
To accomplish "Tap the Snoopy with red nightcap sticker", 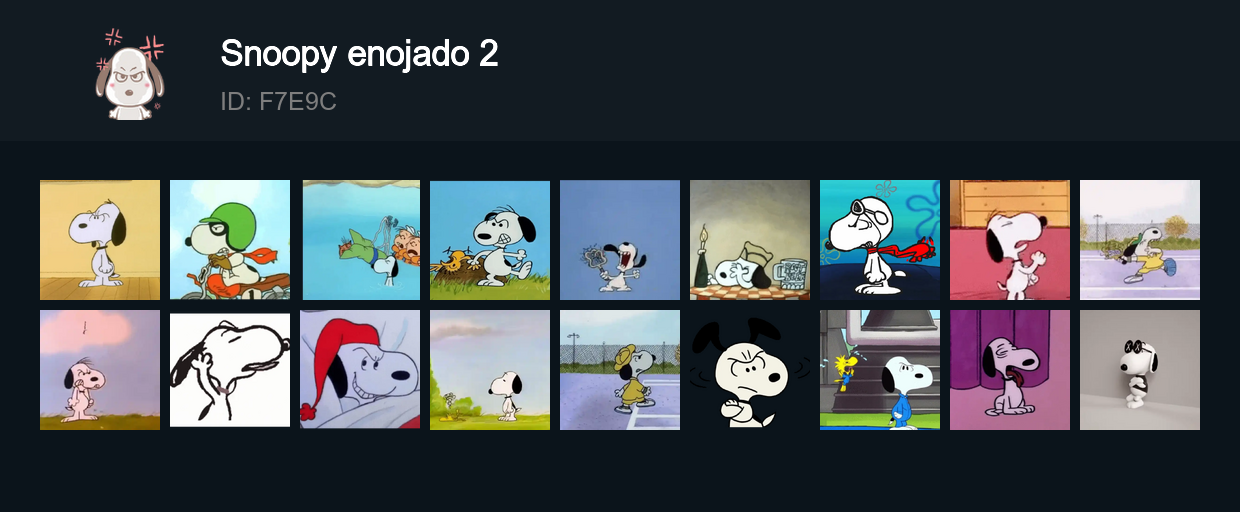I will [x=360, y=370].
